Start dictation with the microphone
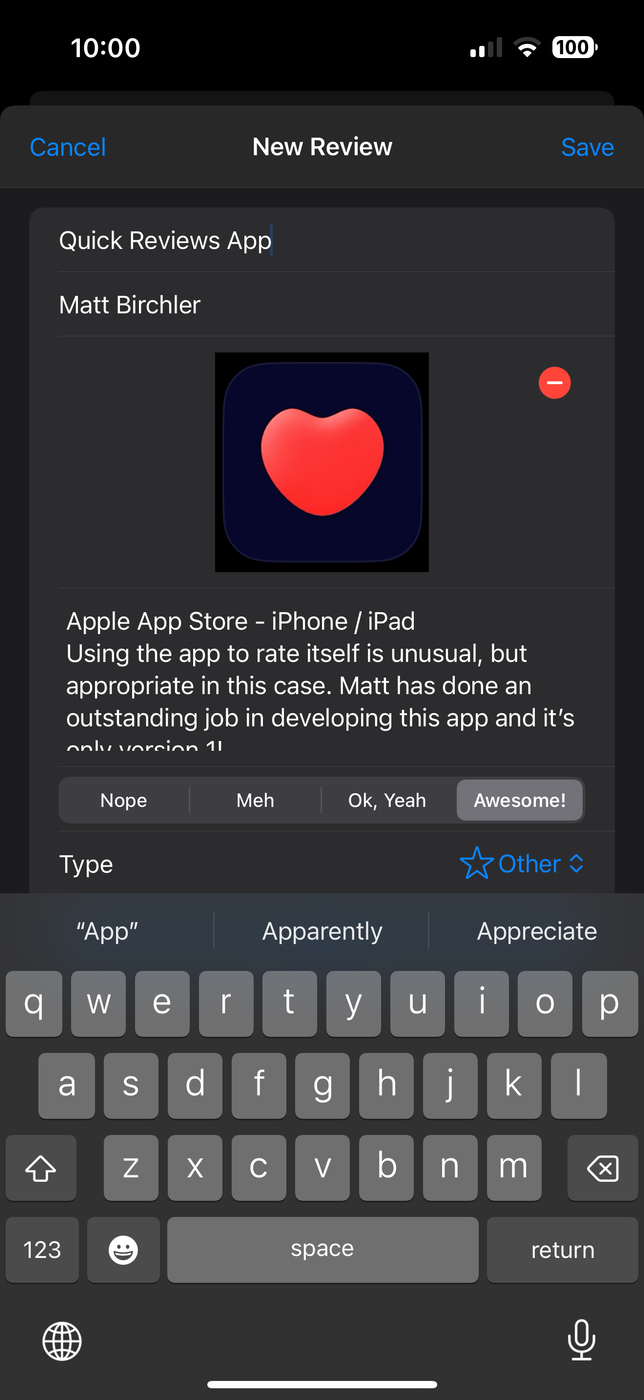Screen dimensions: 644x1400 pyautogui.click(x=581, y=1340)
